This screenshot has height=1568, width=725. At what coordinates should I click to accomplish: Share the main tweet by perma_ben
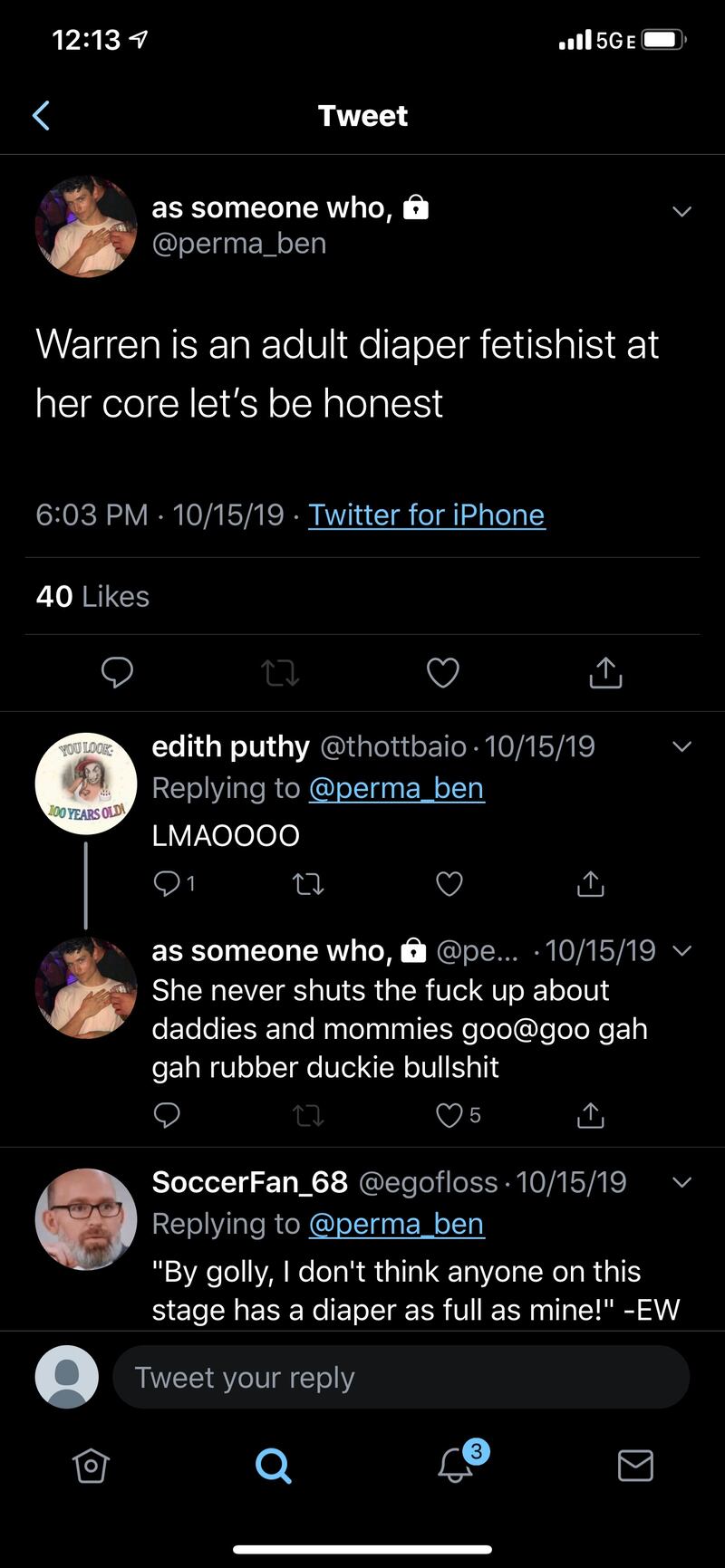[x=605, y=672]
